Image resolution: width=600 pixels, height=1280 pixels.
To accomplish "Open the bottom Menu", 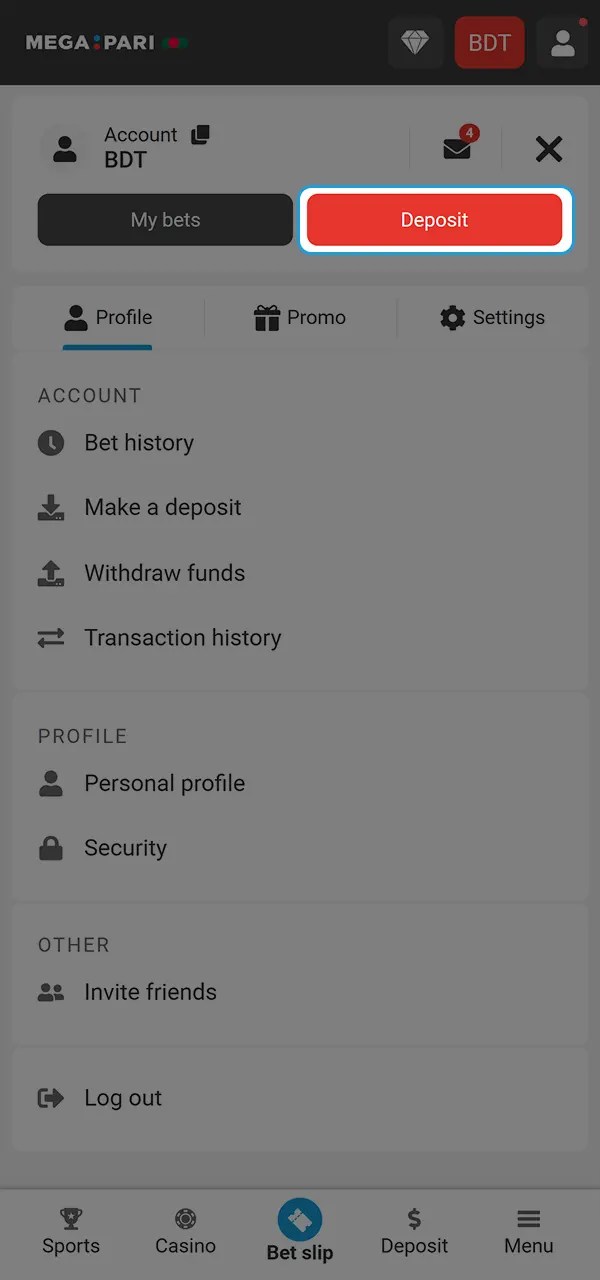I will [x=528, y=1232].
